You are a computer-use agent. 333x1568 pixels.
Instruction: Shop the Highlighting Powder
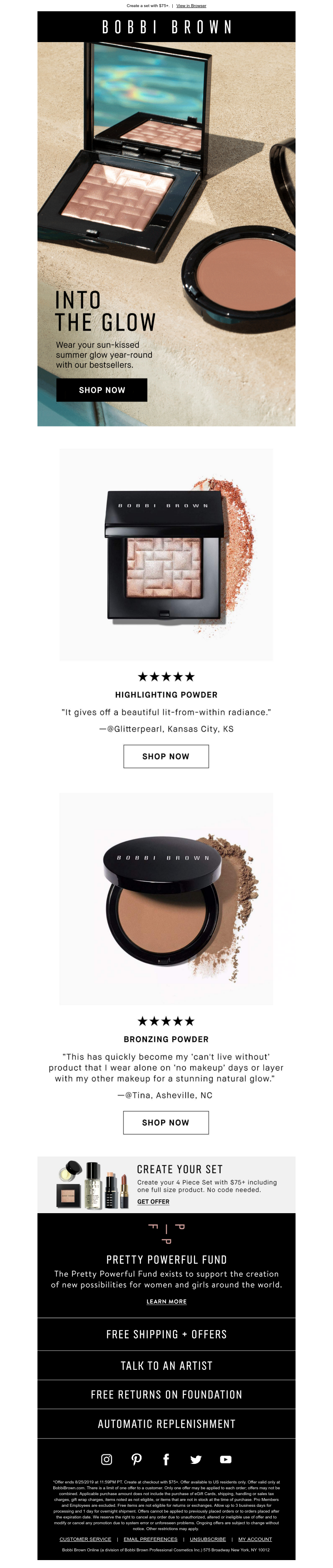[166, 756]
